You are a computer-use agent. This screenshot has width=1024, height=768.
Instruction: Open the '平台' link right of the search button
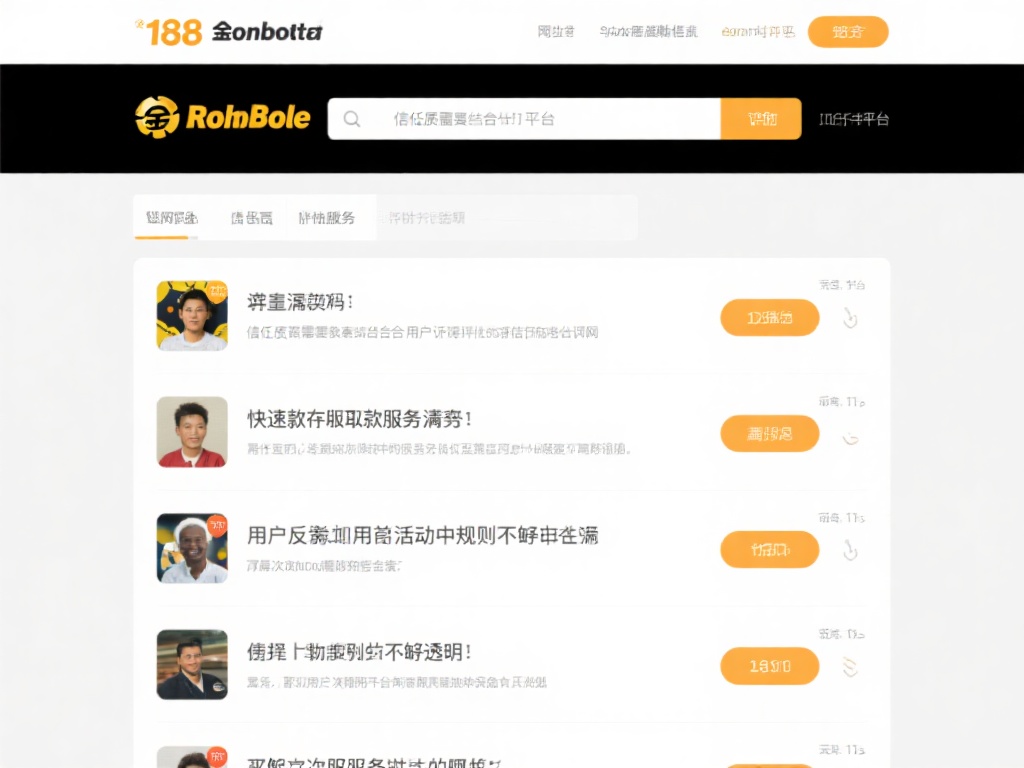[853, 119]
